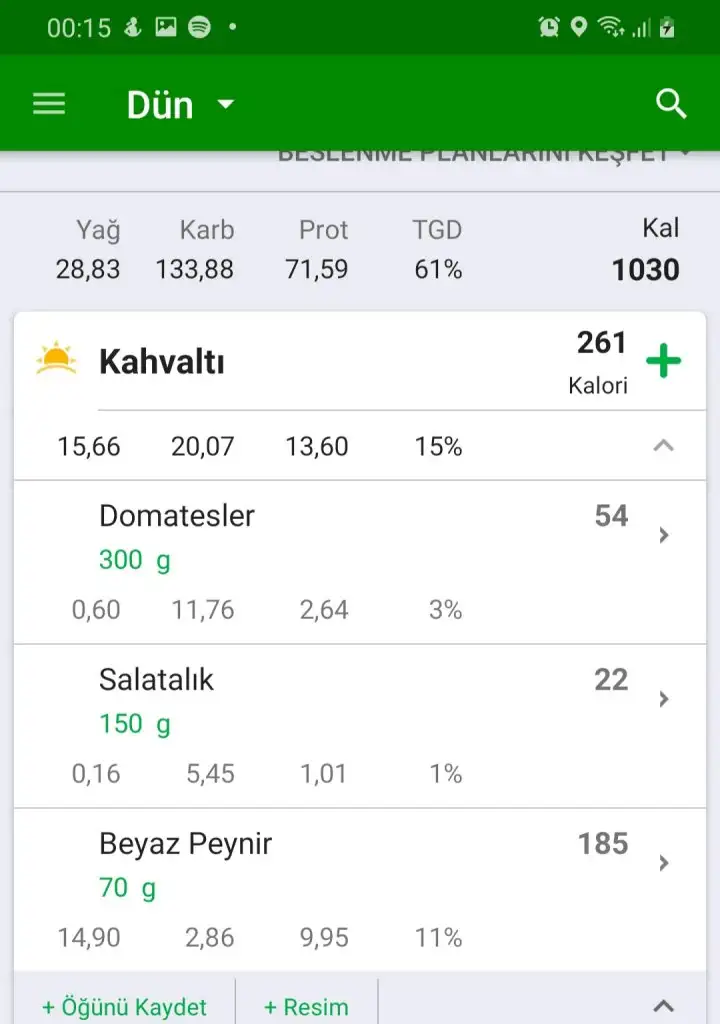Viewport: 720px width, 1024px height.
Task: Open the Dün date dropdown
Action: [x=180, y=105]
